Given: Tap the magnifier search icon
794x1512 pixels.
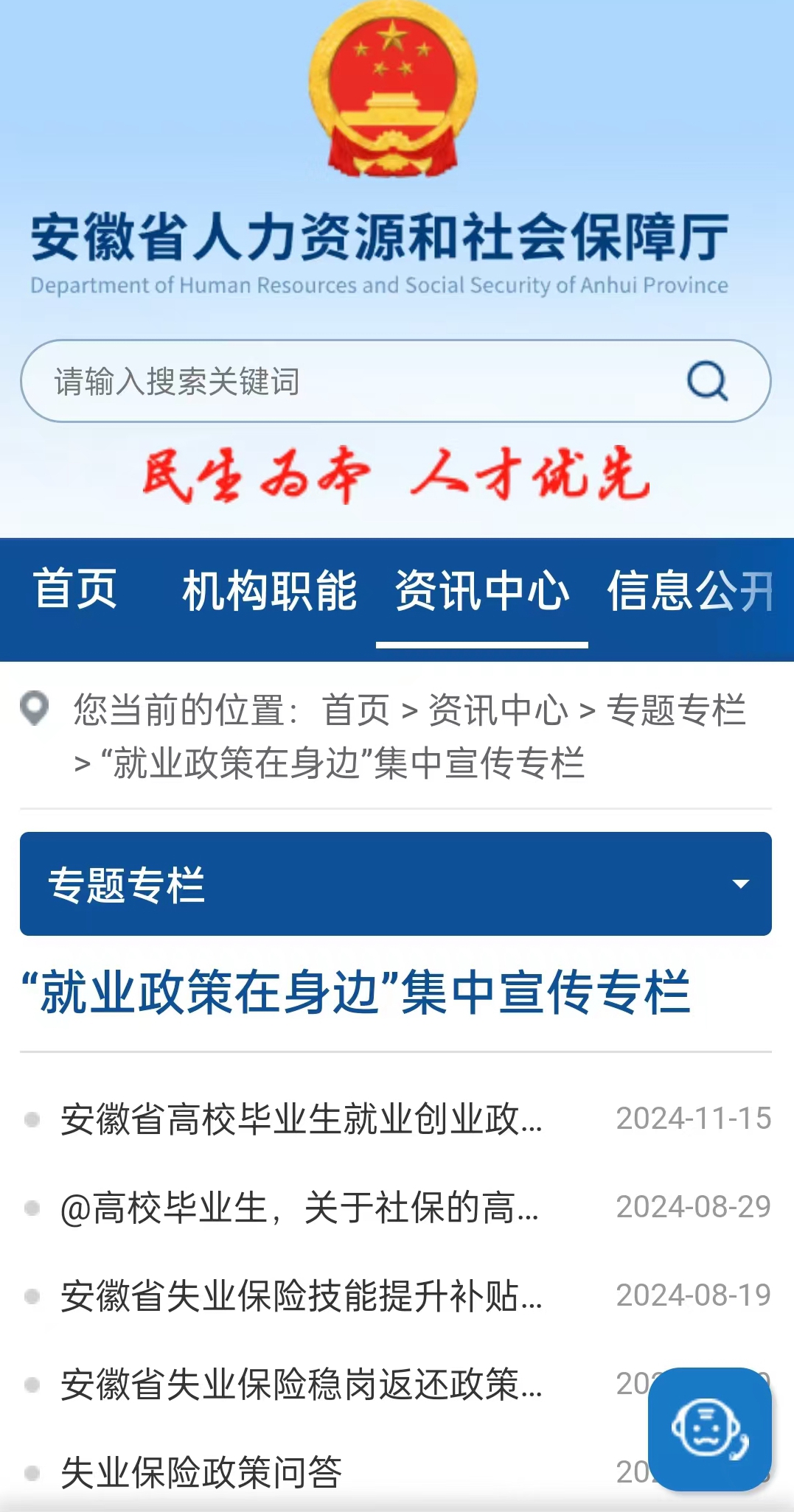Looking at the screenshot, I should tap(707, 381).
